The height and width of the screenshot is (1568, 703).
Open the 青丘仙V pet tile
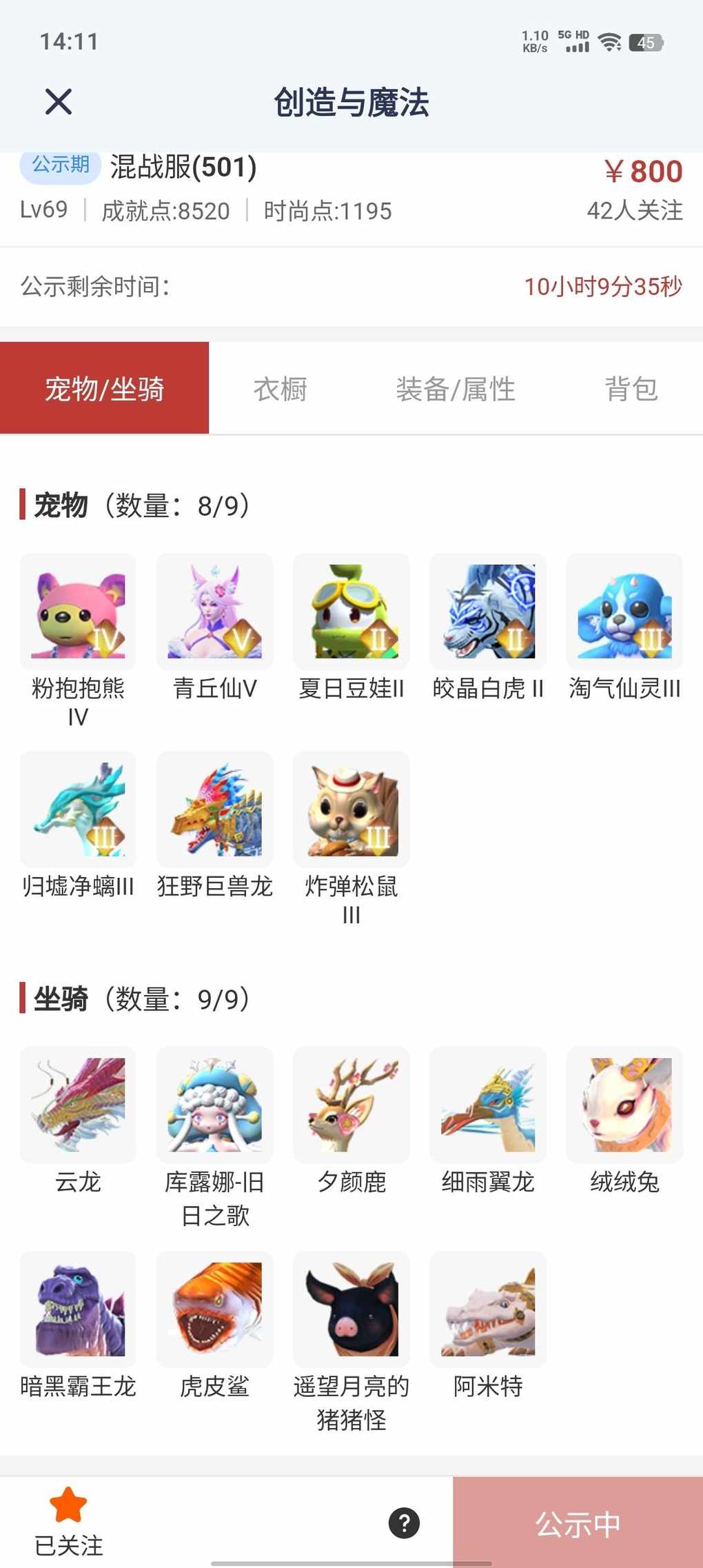tap(214, 612)
